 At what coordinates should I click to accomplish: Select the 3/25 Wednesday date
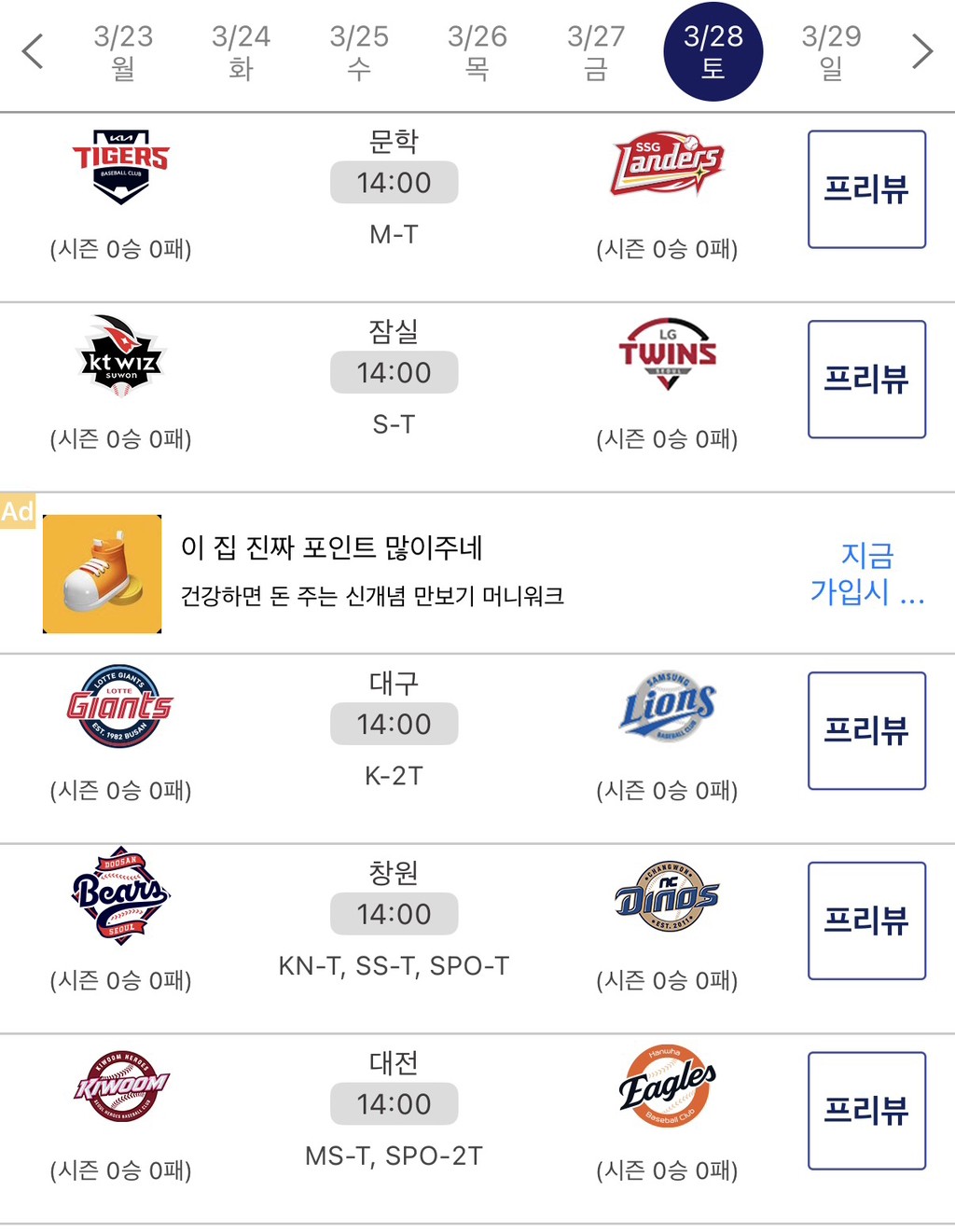pyautogui.click(x=359, y=51)
